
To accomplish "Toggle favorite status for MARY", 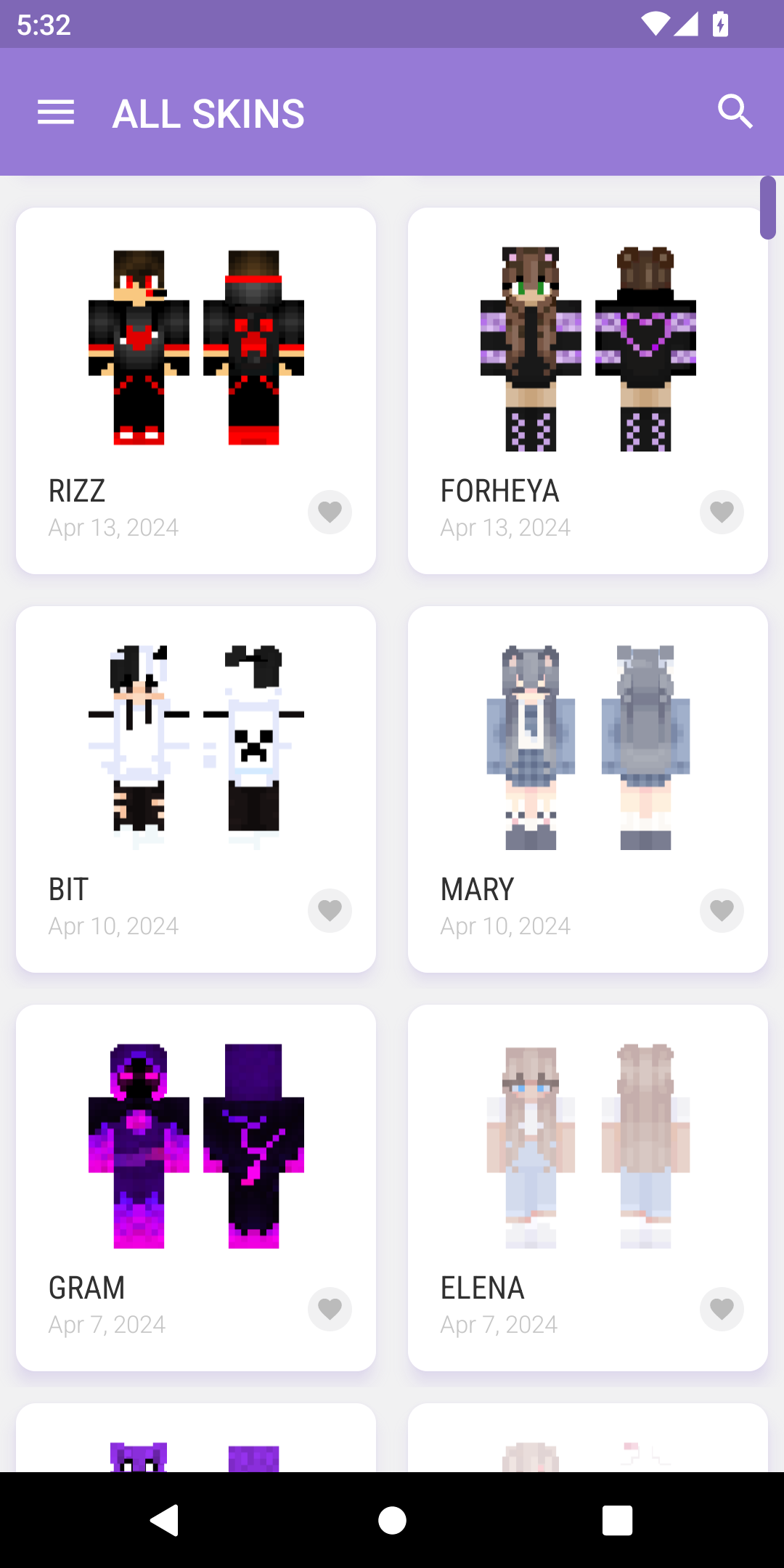I will tap(722, 910).
